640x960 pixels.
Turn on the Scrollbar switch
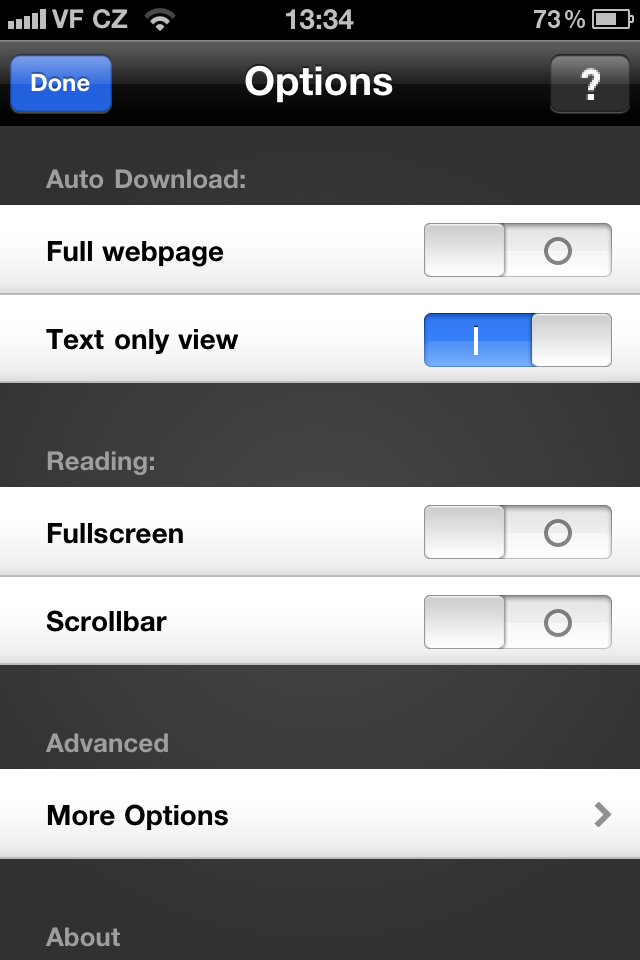point(517,622)
